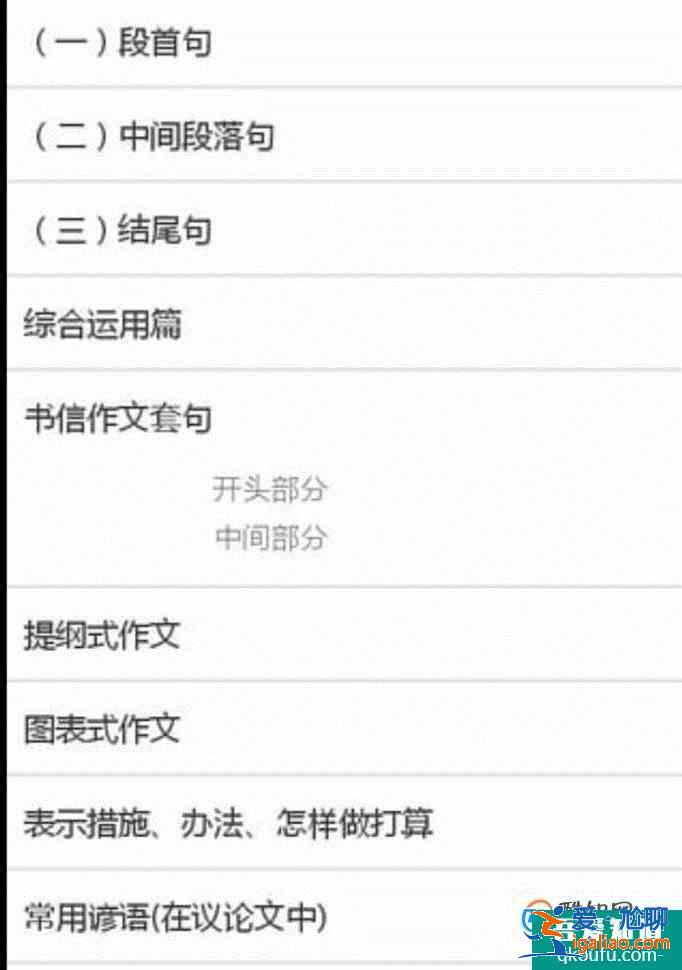The image size is (682, 970).
Task: Open 图表式作文
Action: tap(102, 729)
